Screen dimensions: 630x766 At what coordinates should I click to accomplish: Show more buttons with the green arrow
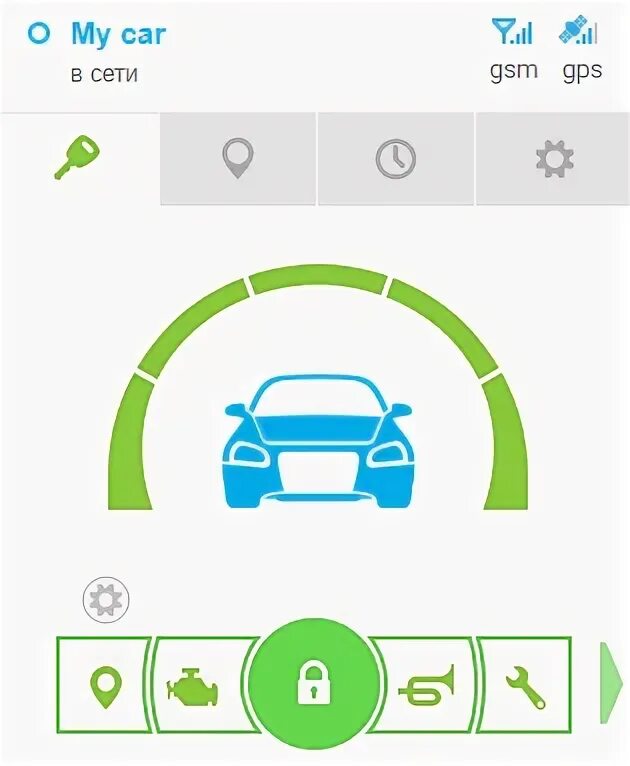(x=611, y=685)
